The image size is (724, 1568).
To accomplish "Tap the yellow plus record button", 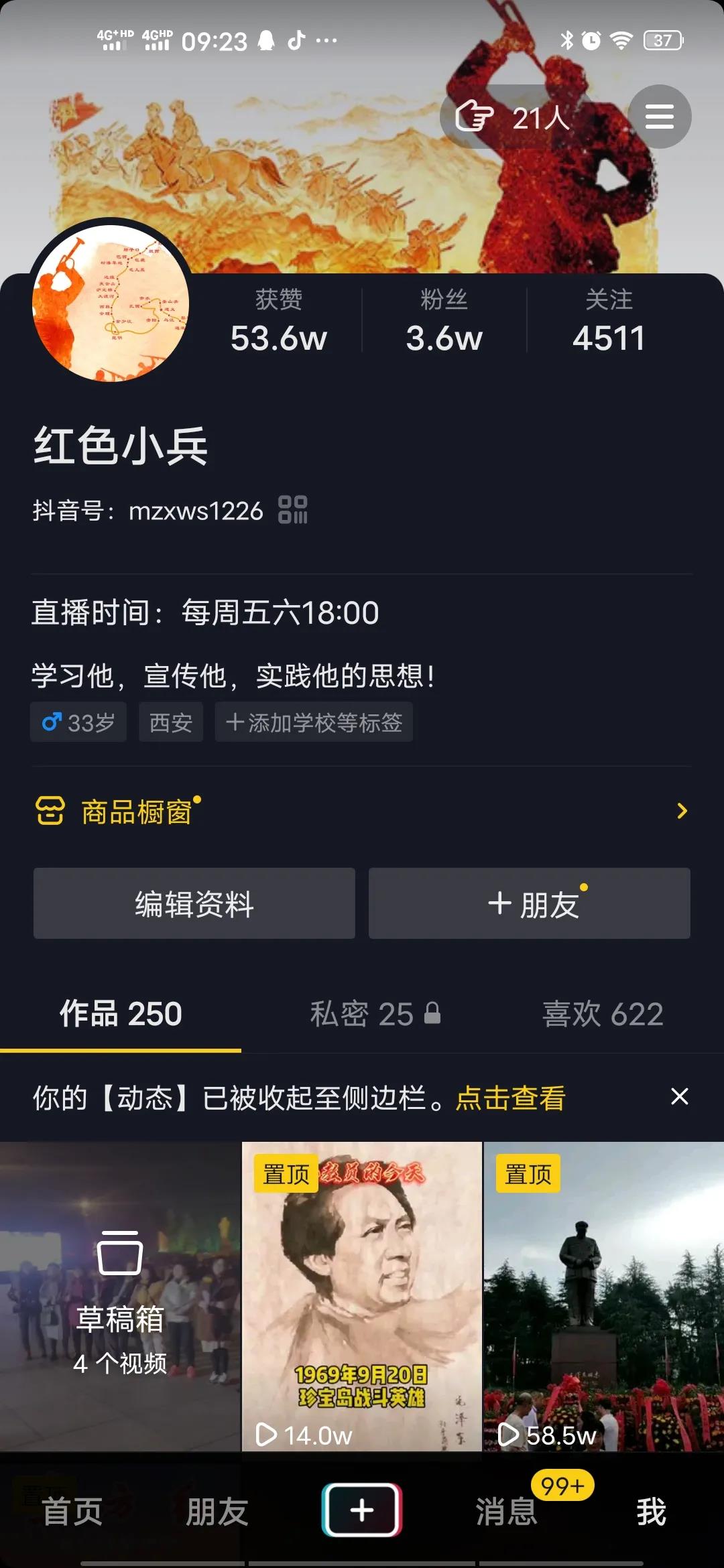I will point(362,1511).
